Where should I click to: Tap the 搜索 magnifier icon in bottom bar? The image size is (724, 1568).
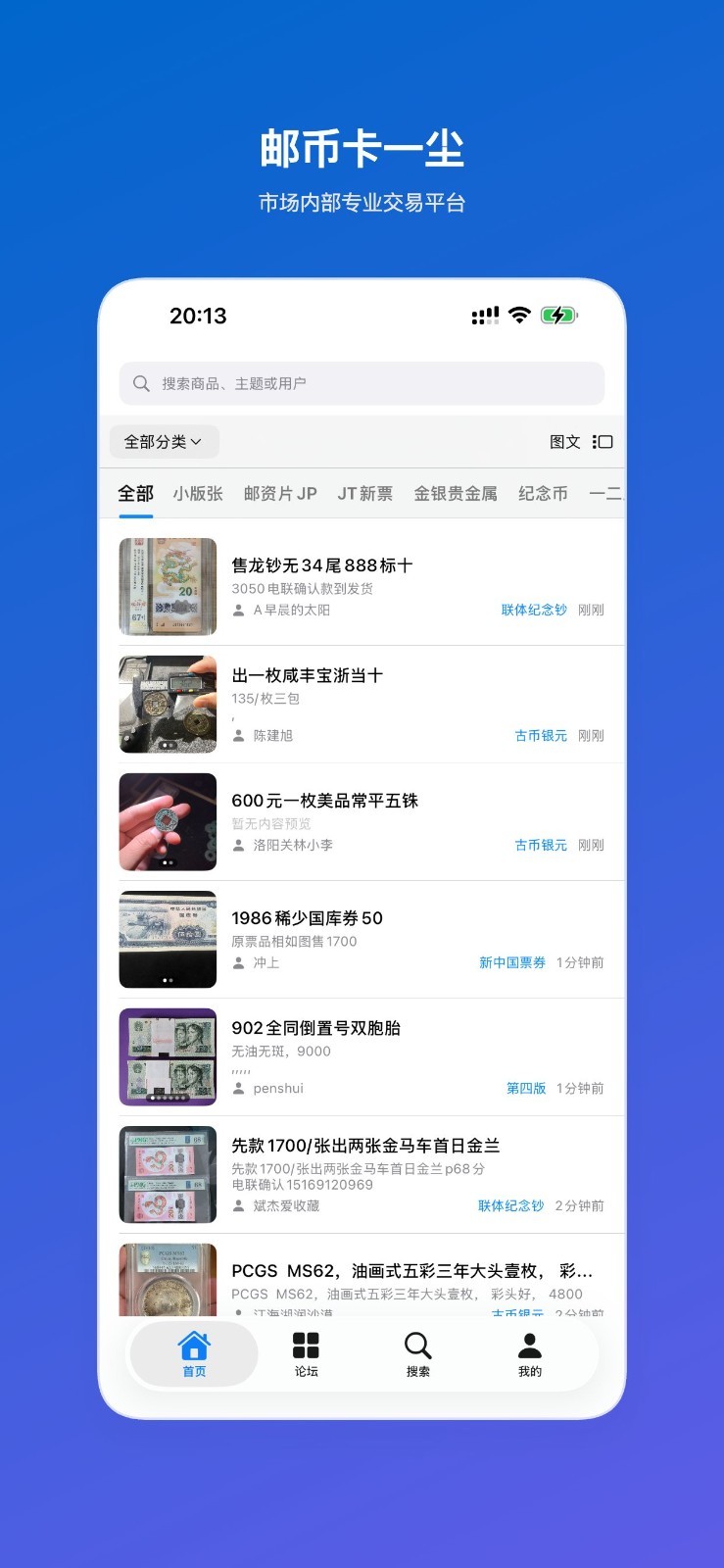pos(417,1346)
